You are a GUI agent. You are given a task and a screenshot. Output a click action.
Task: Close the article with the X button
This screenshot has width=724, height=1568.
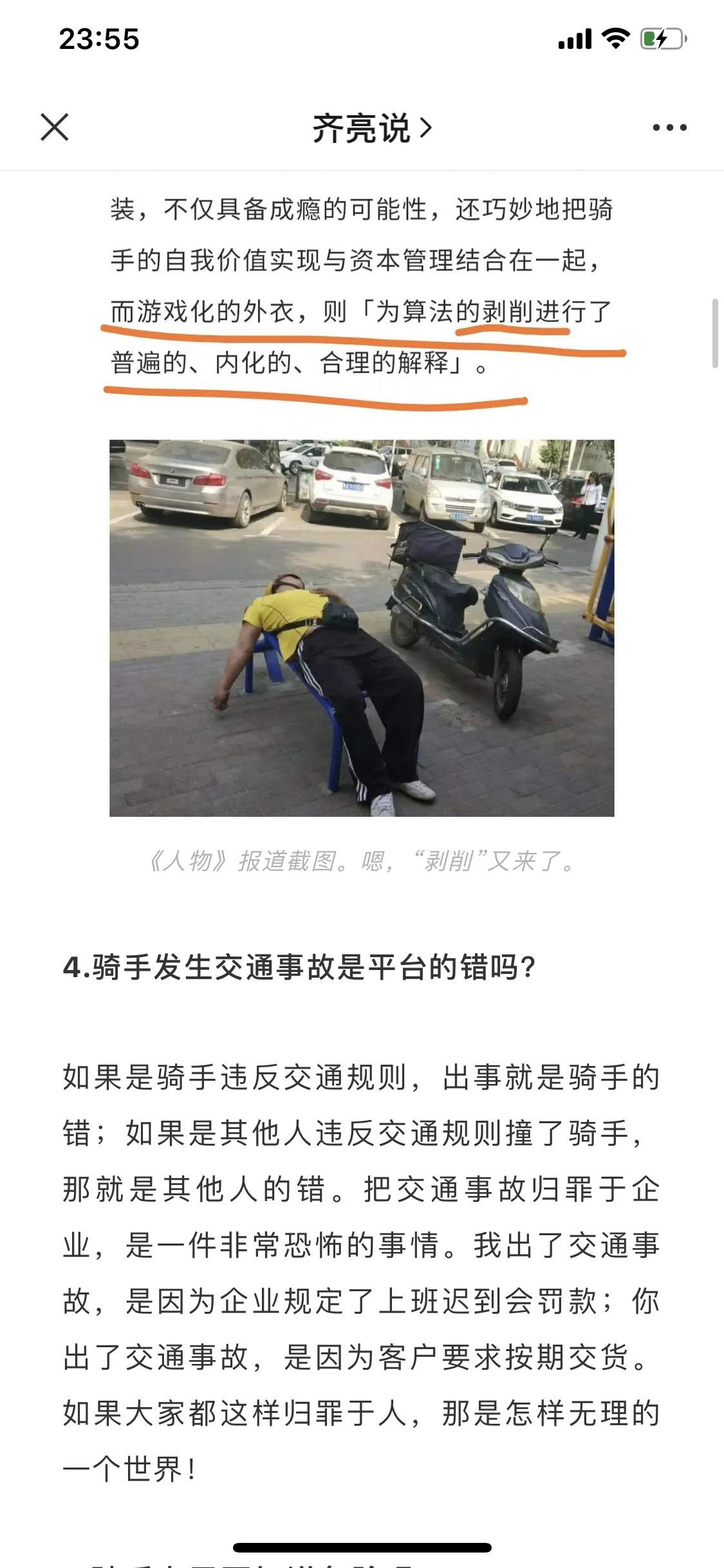[55, 127]
